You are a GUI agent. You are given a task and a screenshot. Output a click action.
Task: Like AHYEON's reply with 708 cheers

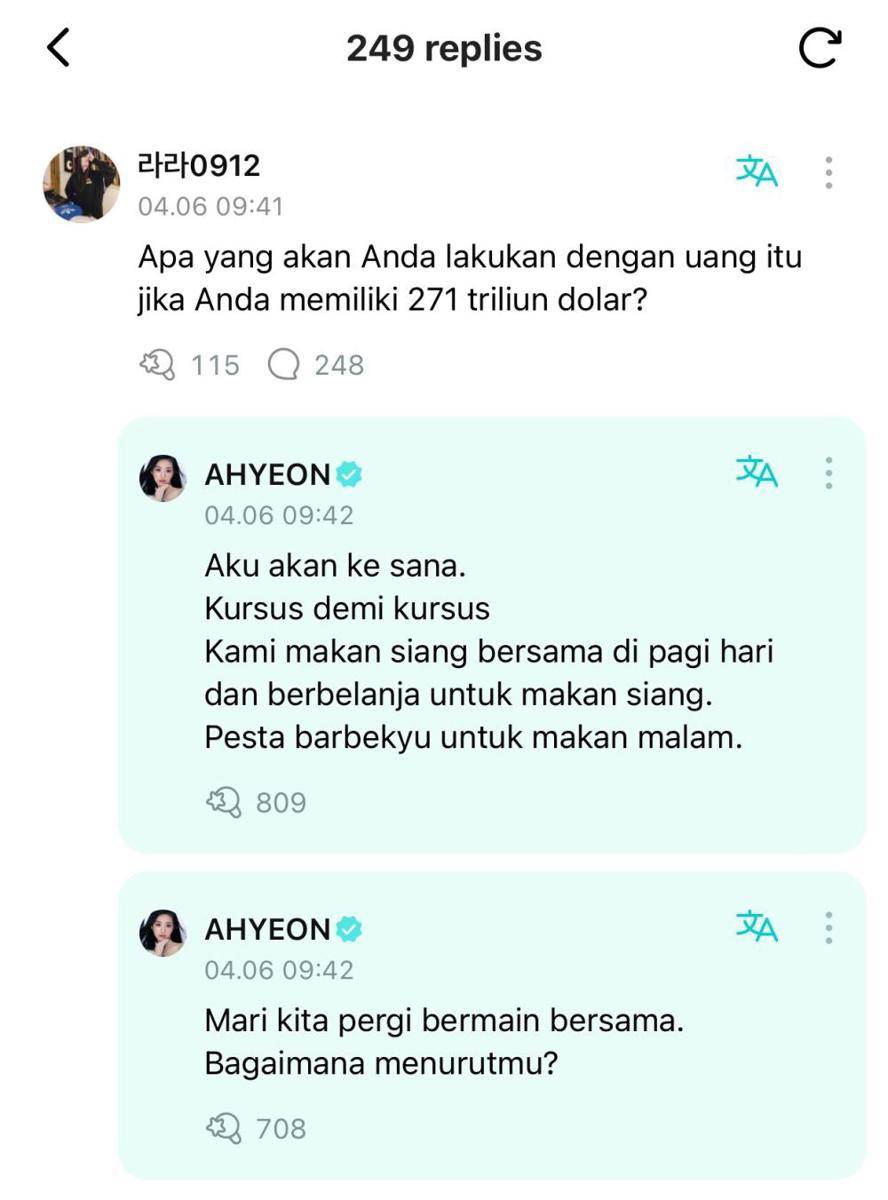pos(224,1128)
